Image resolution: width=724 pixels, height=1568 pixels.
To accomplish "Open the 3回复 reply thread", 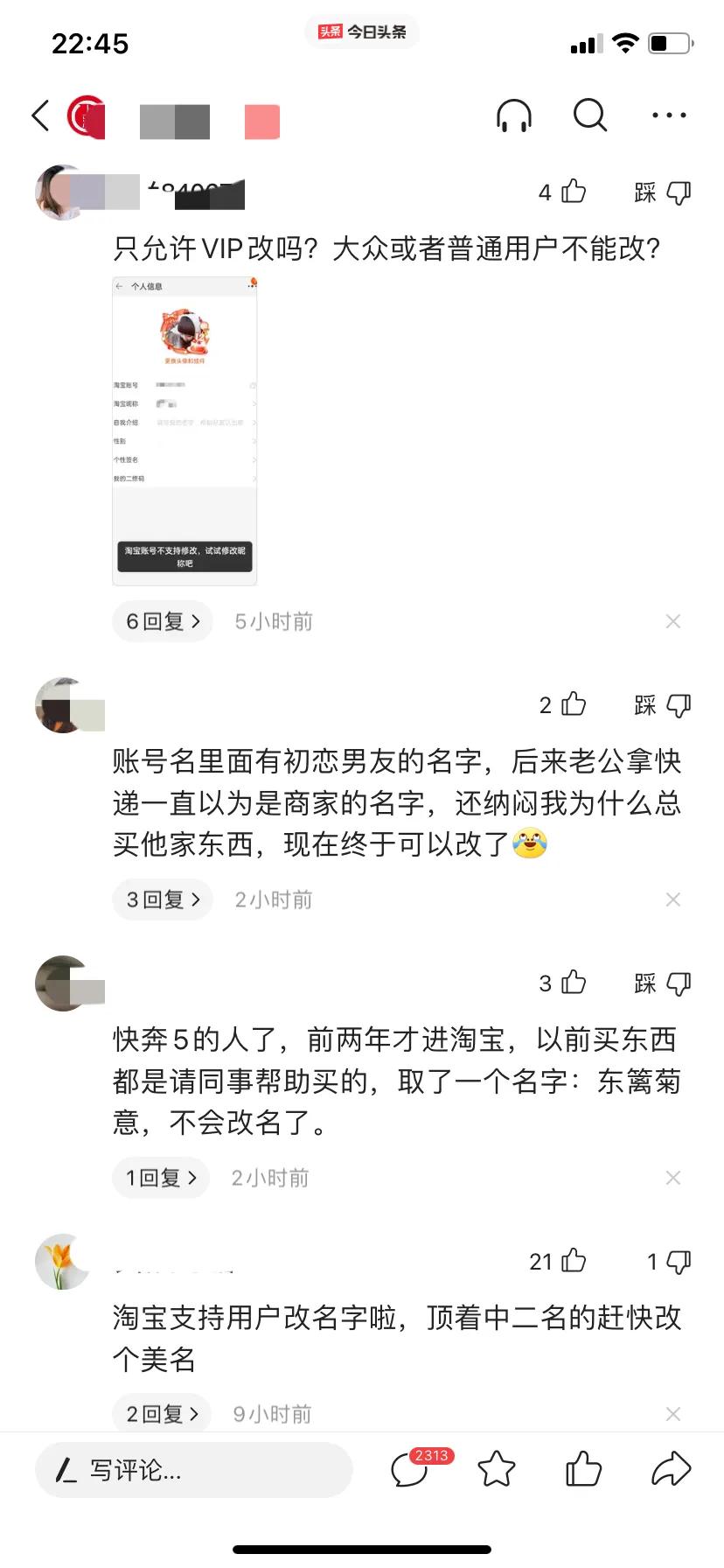I will pyautogui.click(x=162, y=899).
